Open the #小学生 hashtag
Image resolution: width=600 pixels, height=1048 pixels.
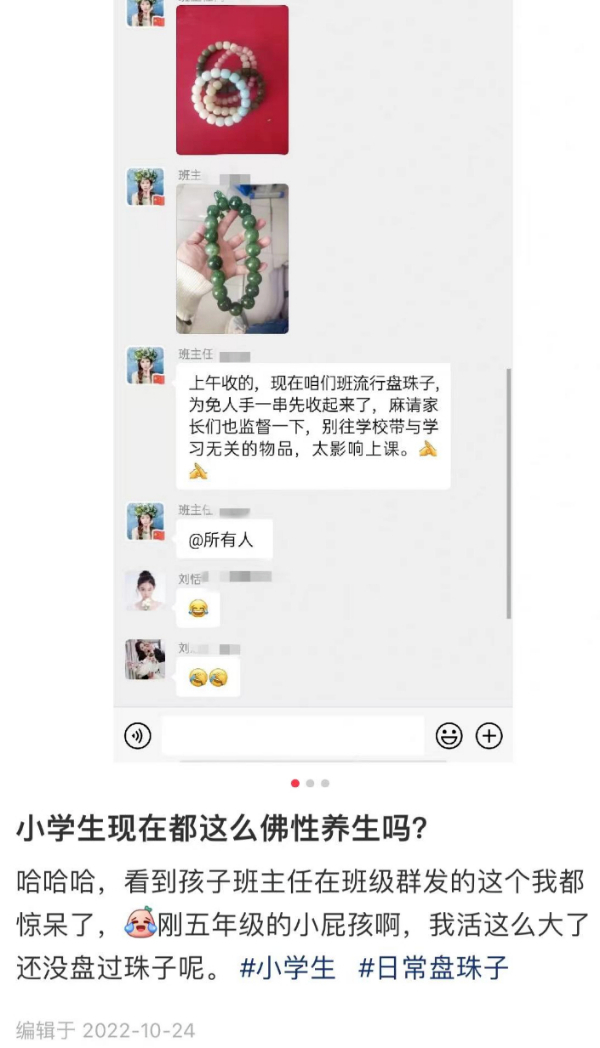click(x=288, y=968)
